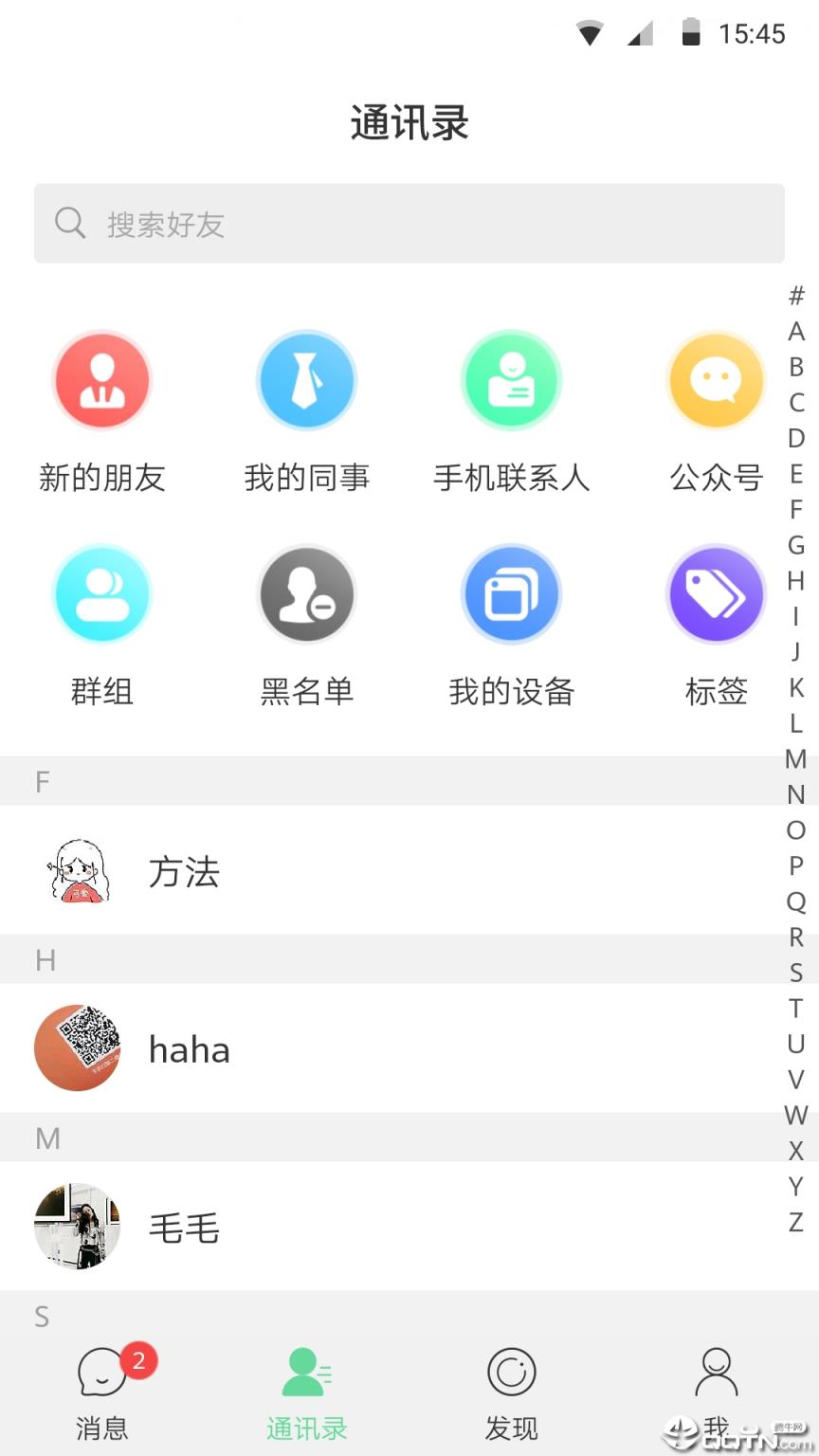Jump to letter M in index
The image size is (819, 1456).
click(x=794, y=758)
